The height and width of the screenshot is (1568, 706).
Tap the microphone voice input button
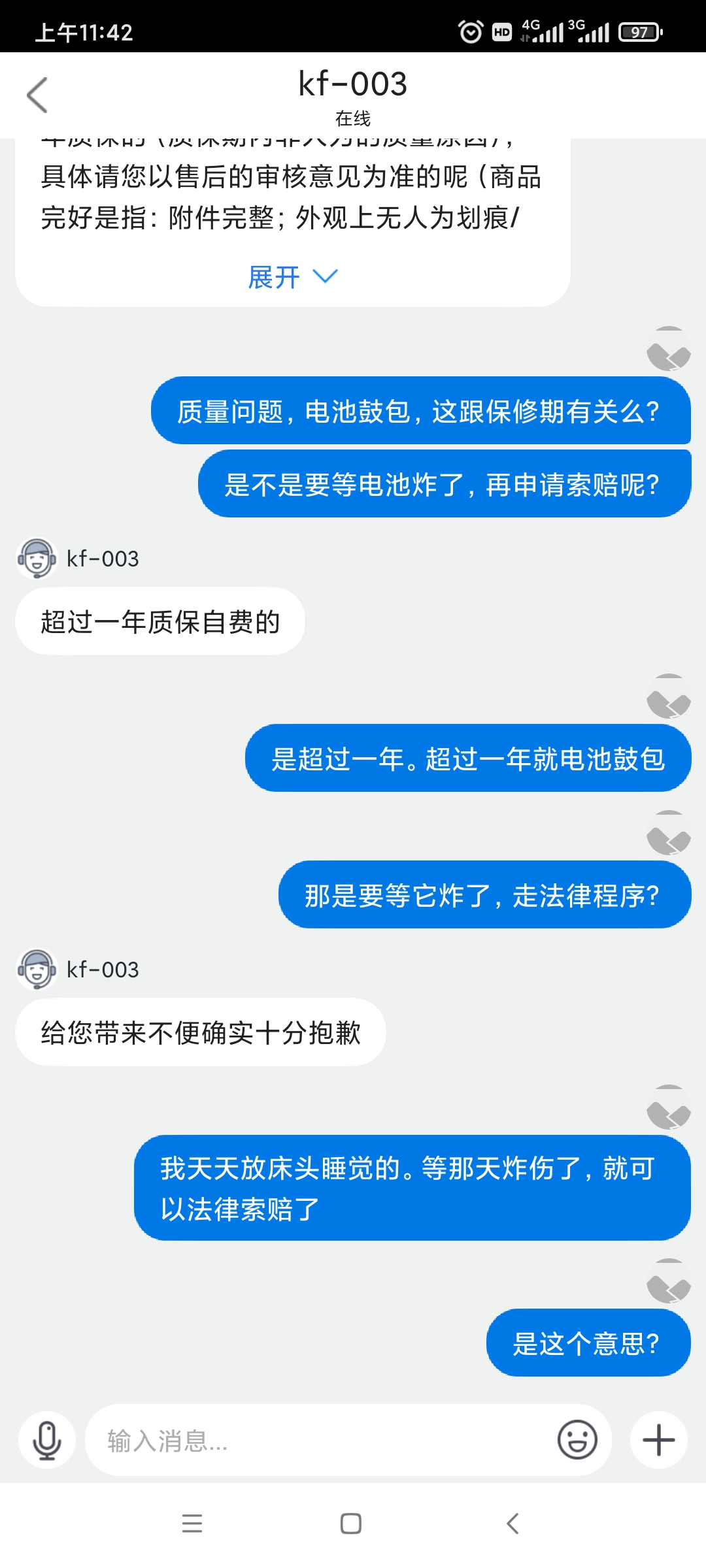click(47, 1440)
